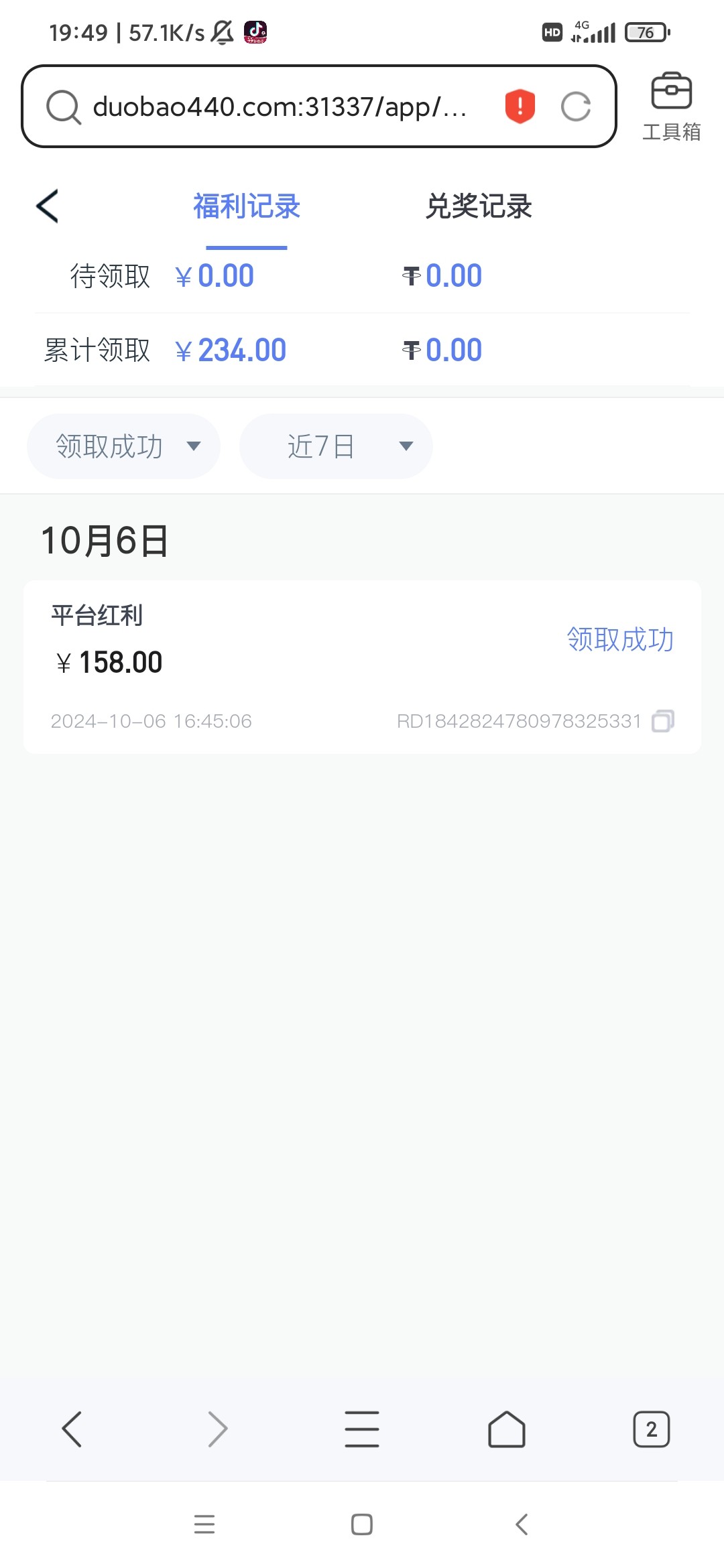Go back using the page's back arrow
The height and width of the screenshot is (1568, 724).
pyautogui.click(x=48, y=206)
